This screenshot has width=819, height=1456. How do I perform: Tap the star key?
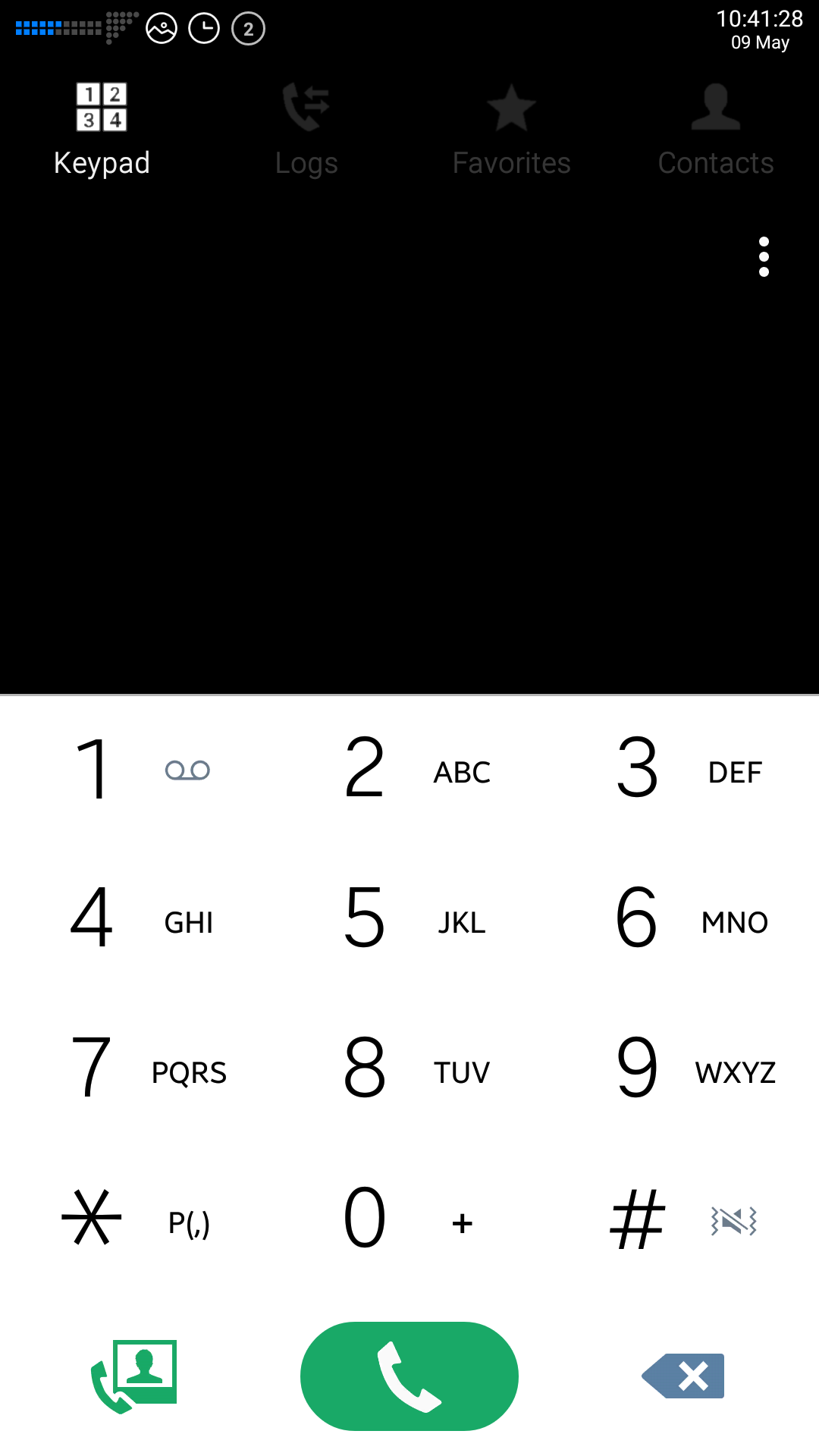pos(136,1221)
